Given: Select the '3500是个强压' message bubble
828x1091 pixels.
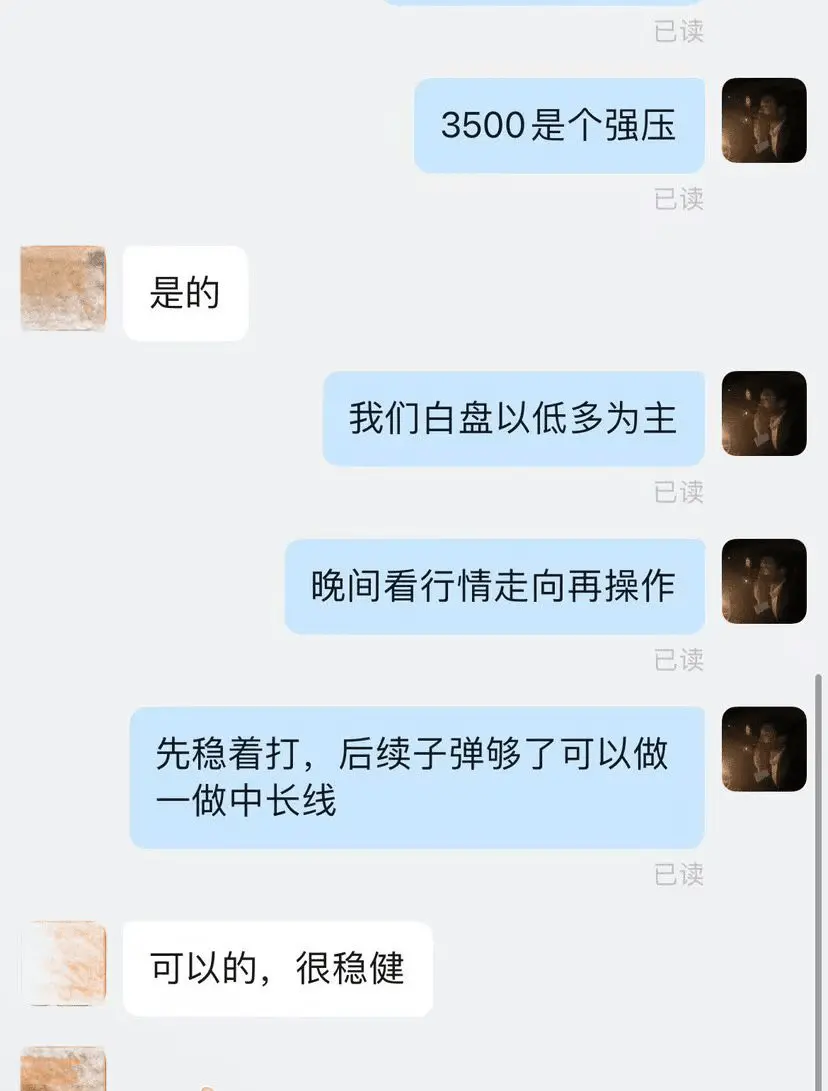Looking at the screenshot, I should (558, 124).
